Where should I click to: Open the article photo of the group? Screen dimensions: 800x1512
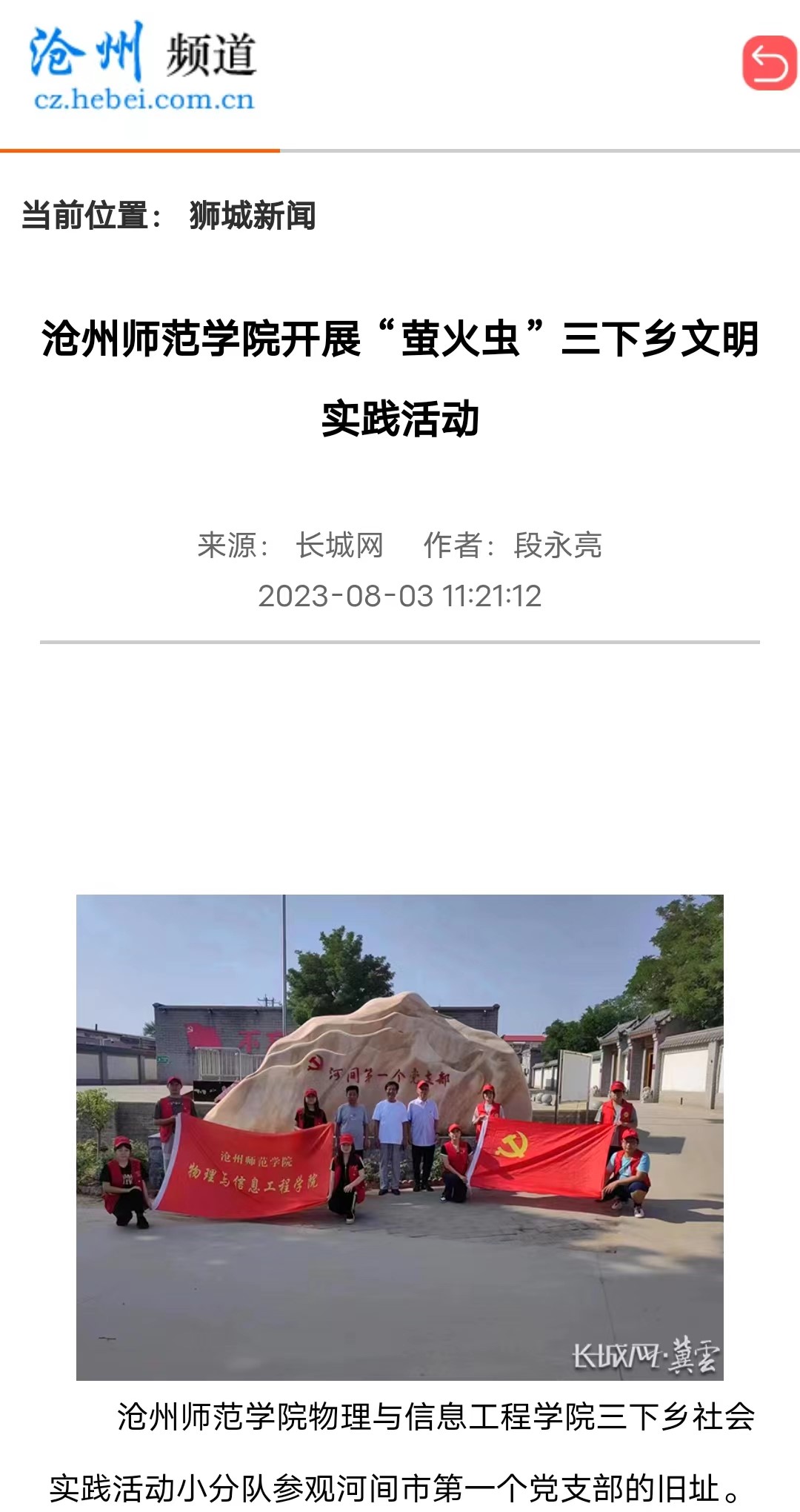coord(400,1137)
